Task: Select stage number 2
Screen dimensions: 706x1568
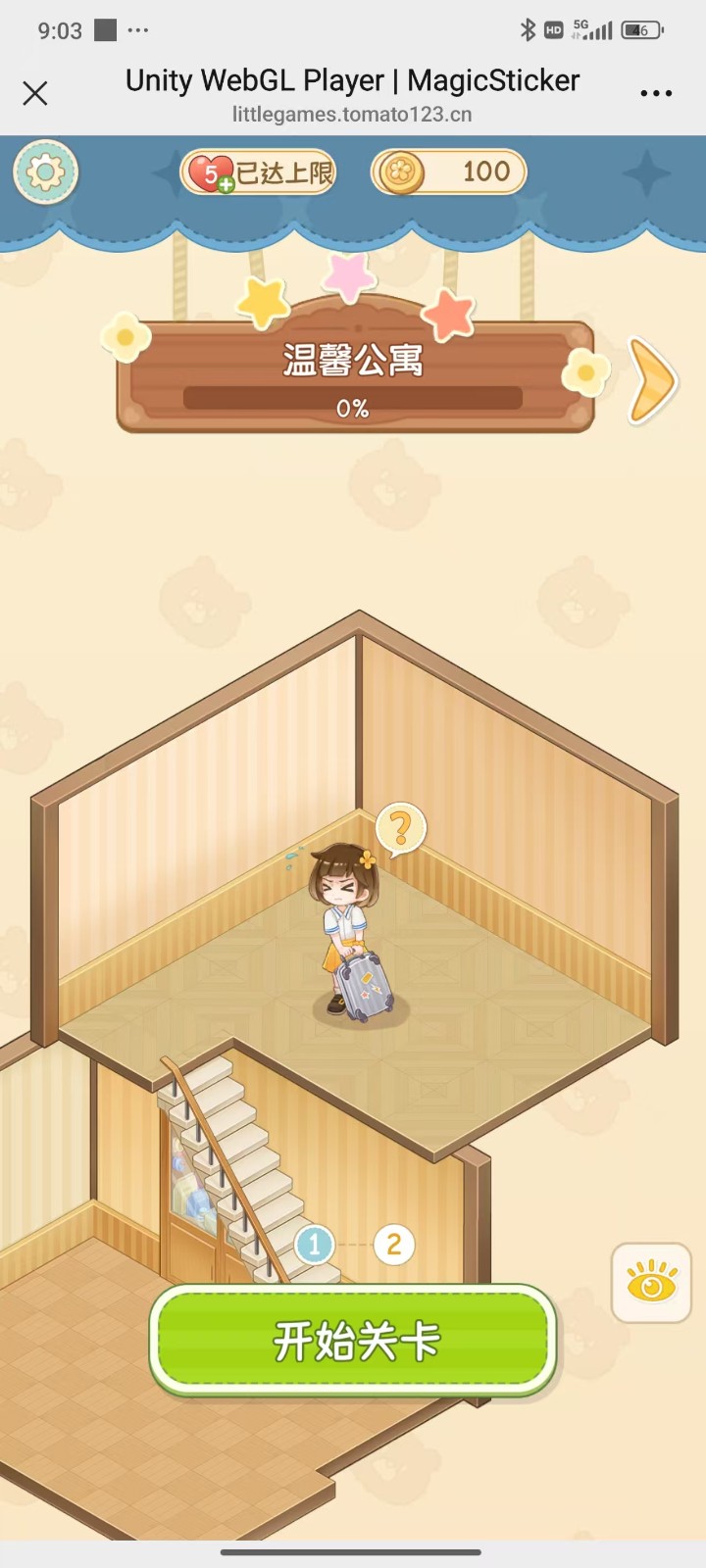Action: (394, 1245)
